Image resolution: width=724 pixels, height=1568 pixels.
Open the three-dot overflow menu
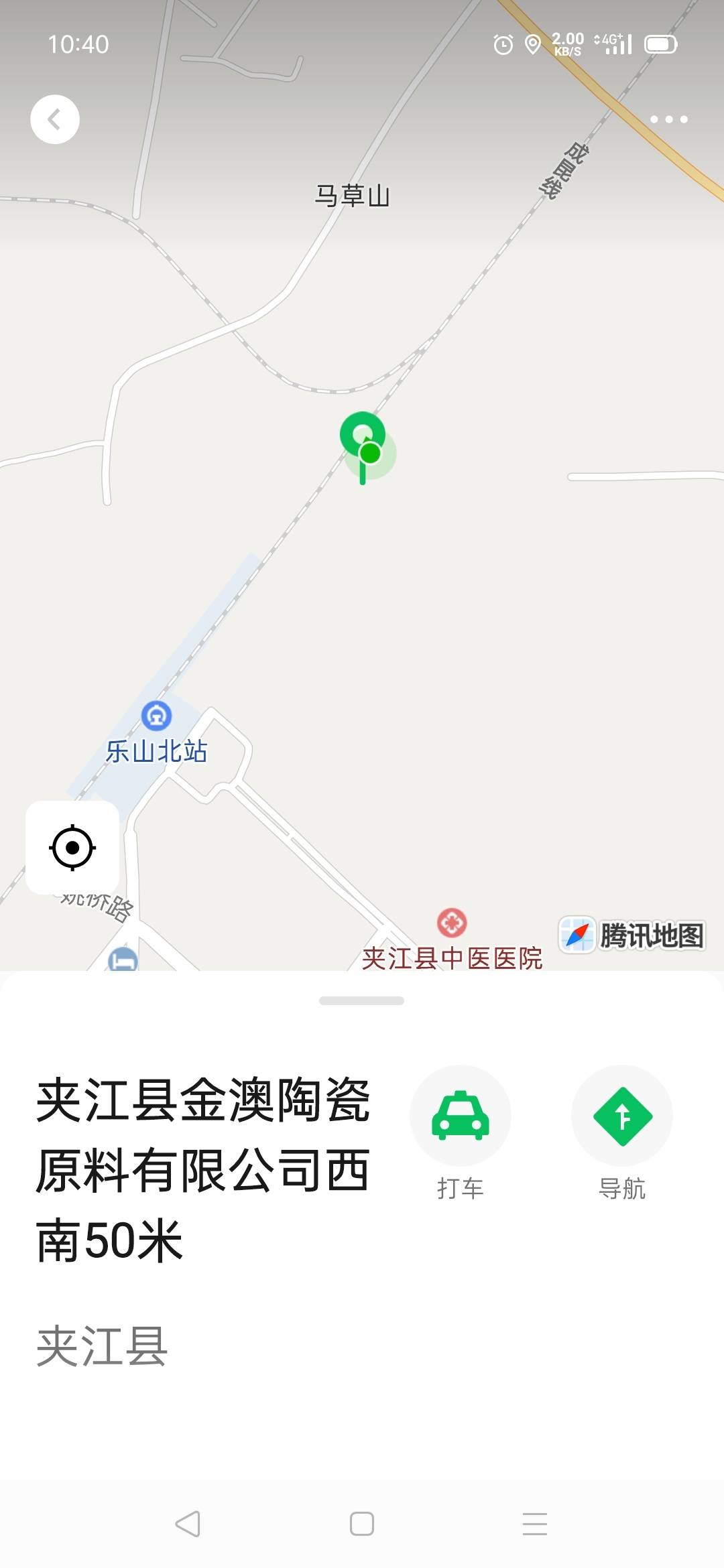tap(668, 119)
